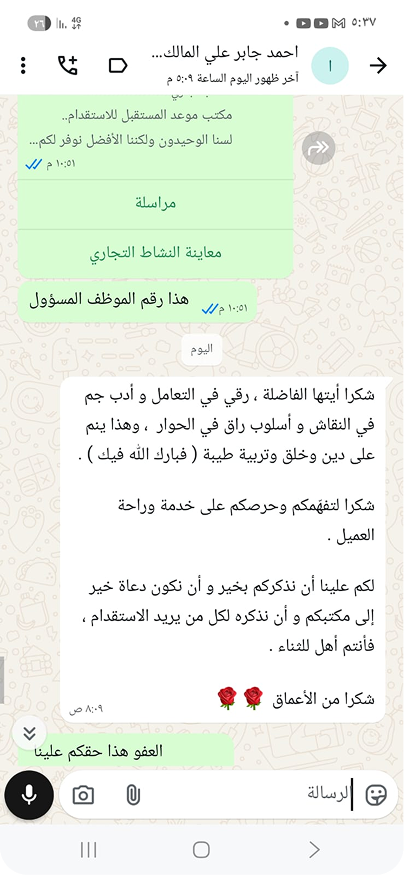Screen dimensions: 404x875
Task: Go back using the top arrow
Action: click(x=378, y=66)
